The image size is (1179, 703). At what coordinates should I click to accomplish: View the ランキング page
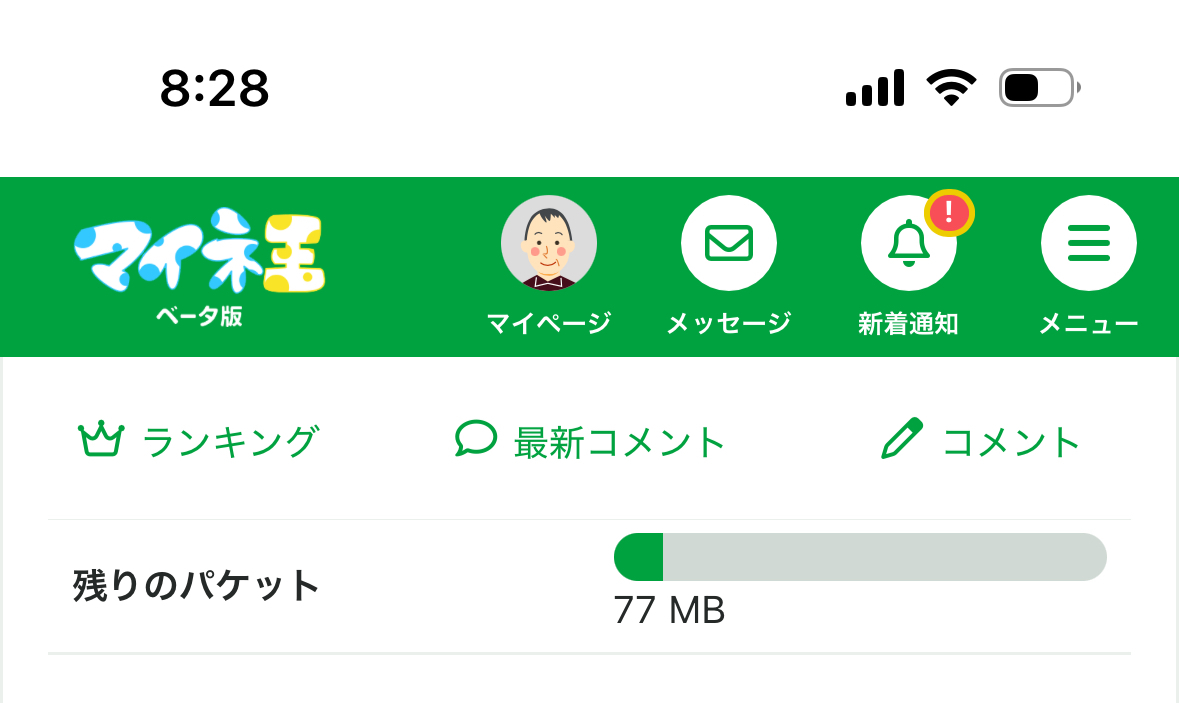click(x=198, y=441)
